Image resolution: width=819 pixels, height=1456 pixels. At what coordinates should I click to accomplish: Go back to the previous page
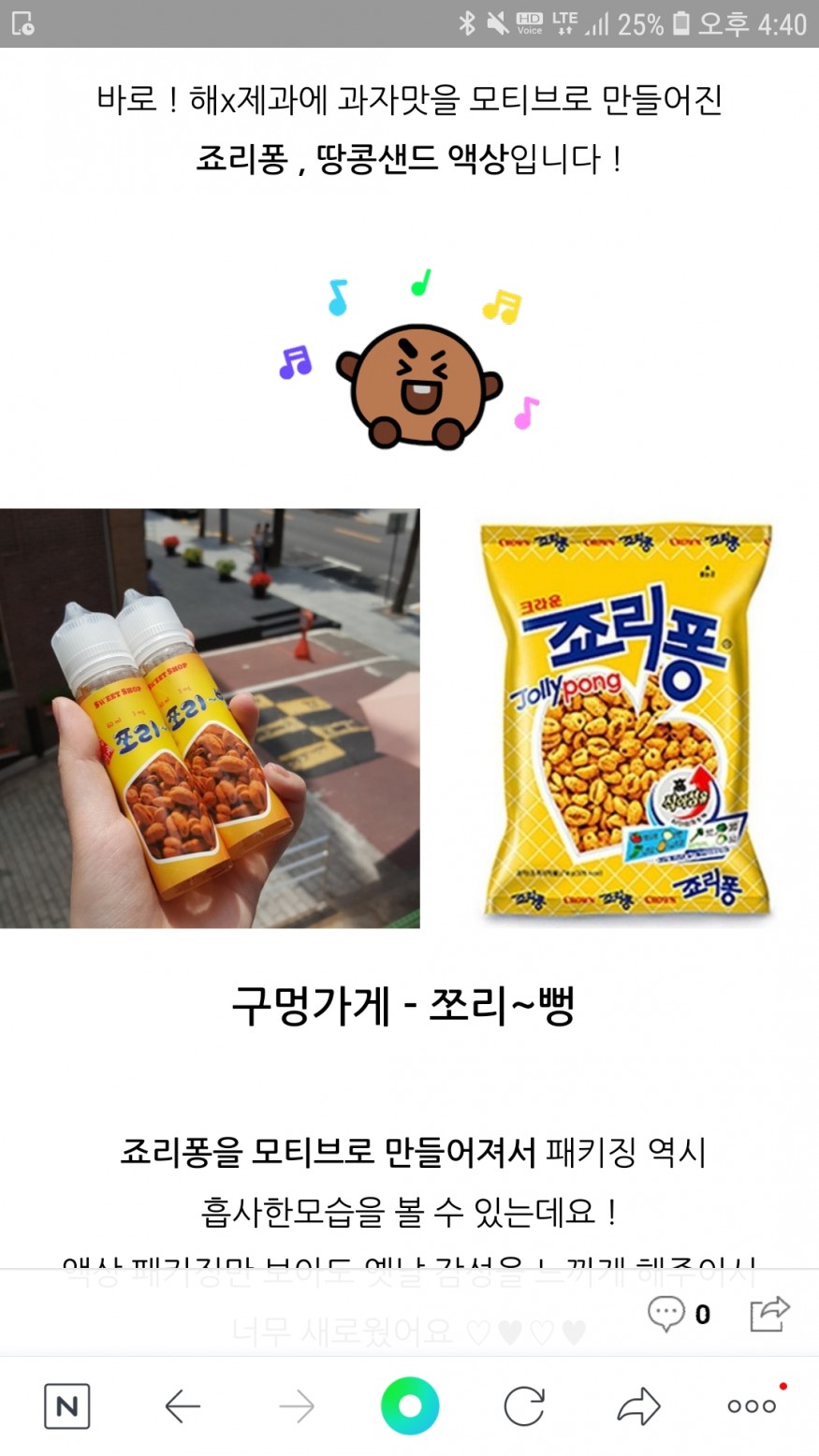click(183, 1405)
